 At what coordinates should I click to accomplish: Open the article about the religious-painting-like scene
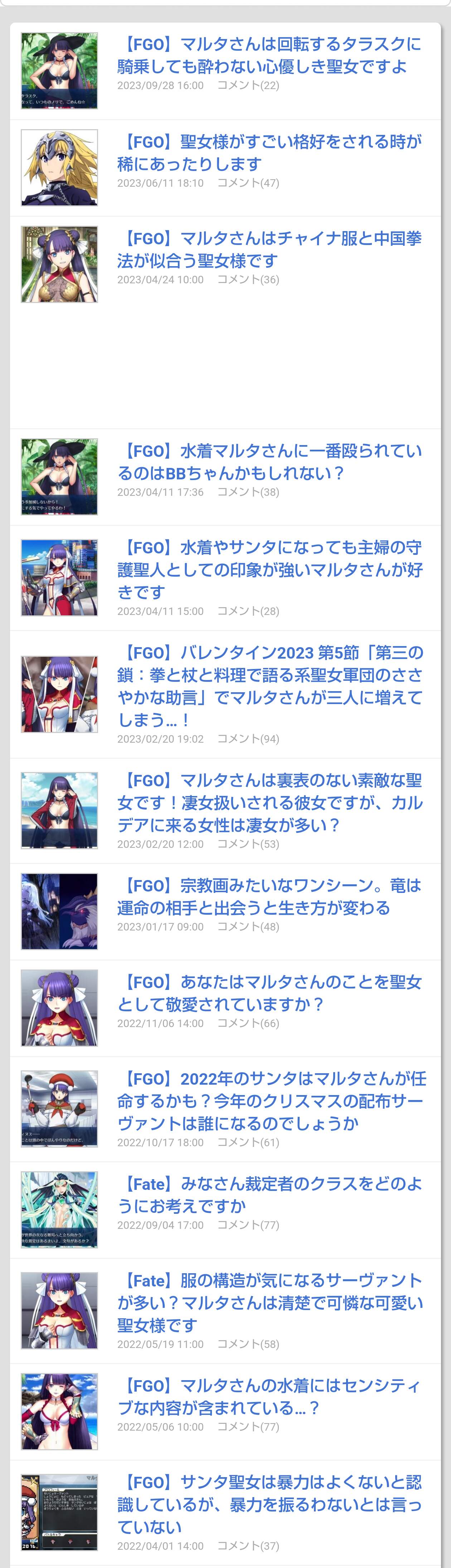pyautogui.click(x=269, y=897)
